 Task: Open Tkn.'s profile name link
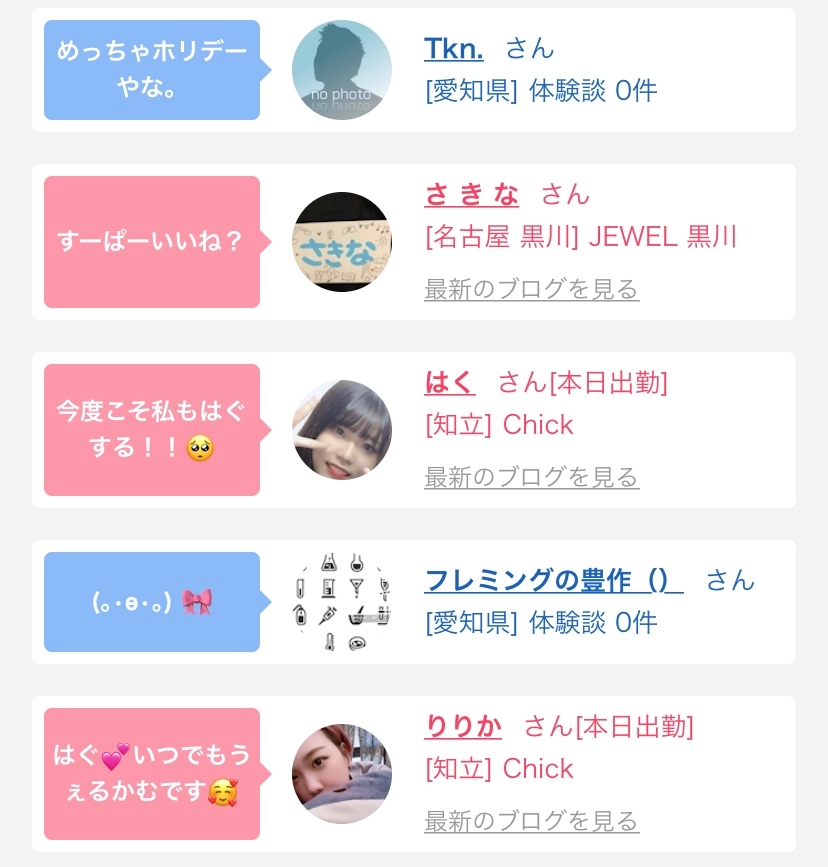tap(453, 49)
